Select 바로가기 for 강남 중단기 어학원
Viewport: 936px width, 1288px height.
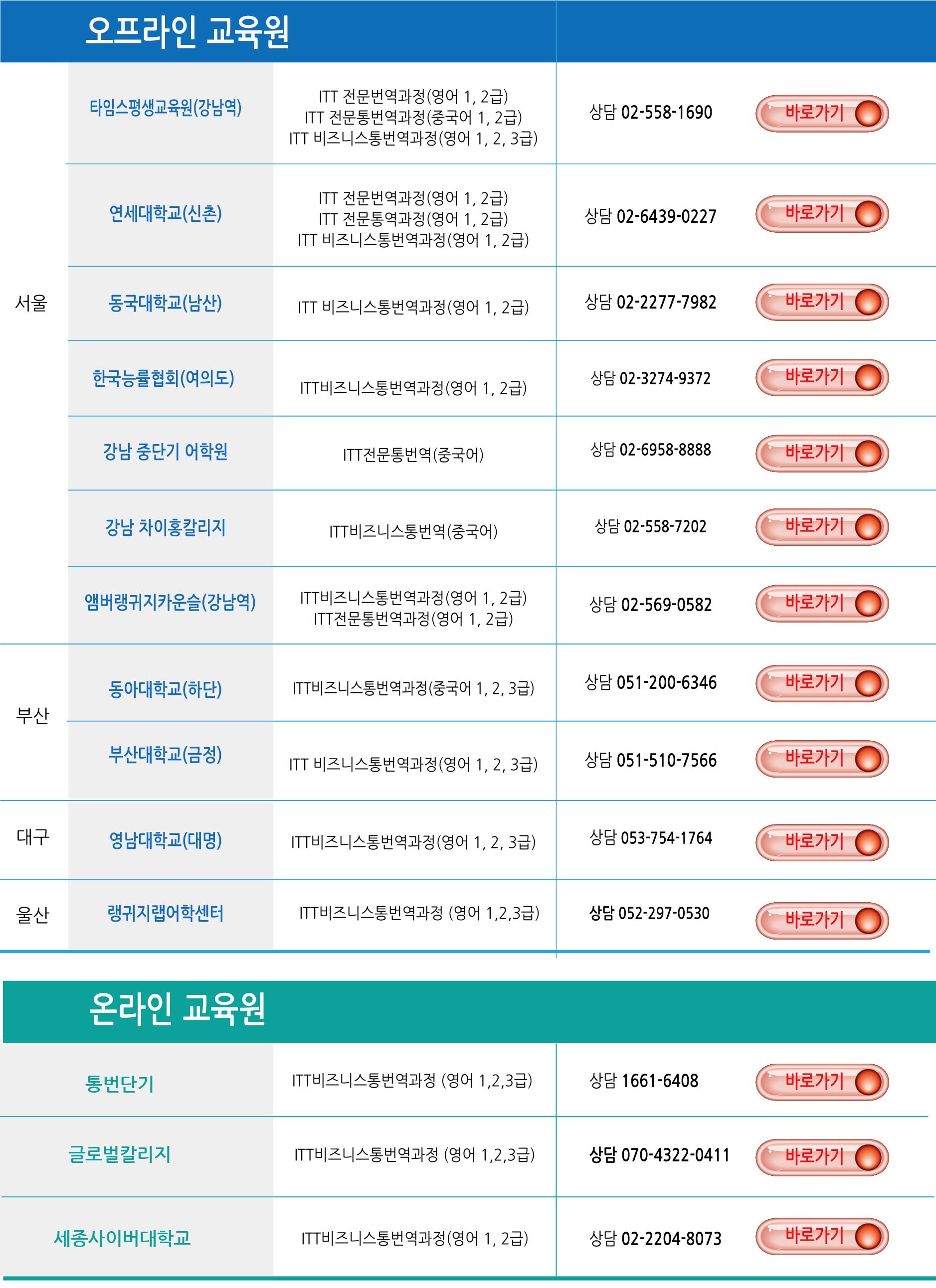coord(821,453)
